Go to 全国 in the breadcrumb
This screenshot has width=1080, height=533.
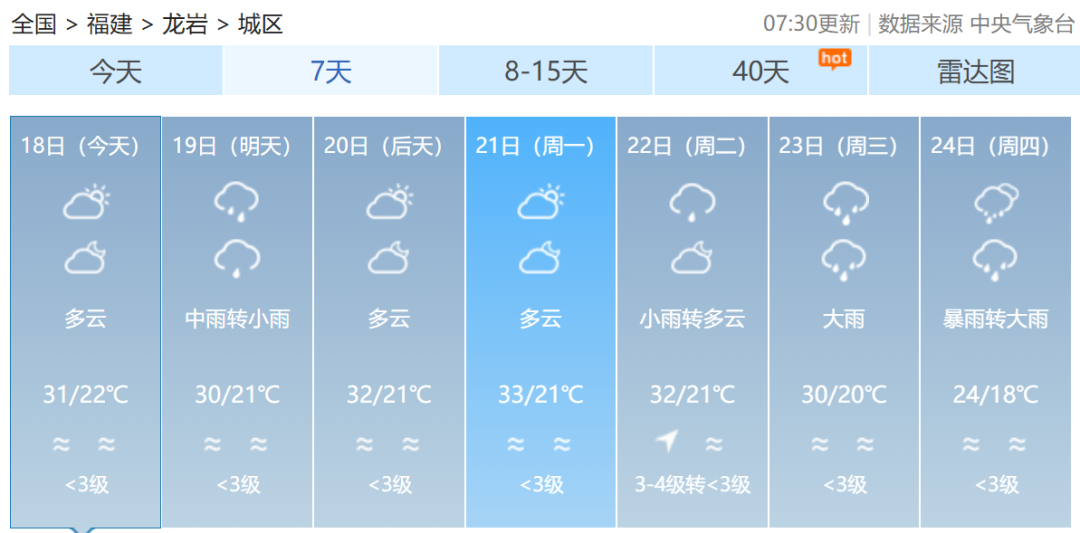coord(33,24)
